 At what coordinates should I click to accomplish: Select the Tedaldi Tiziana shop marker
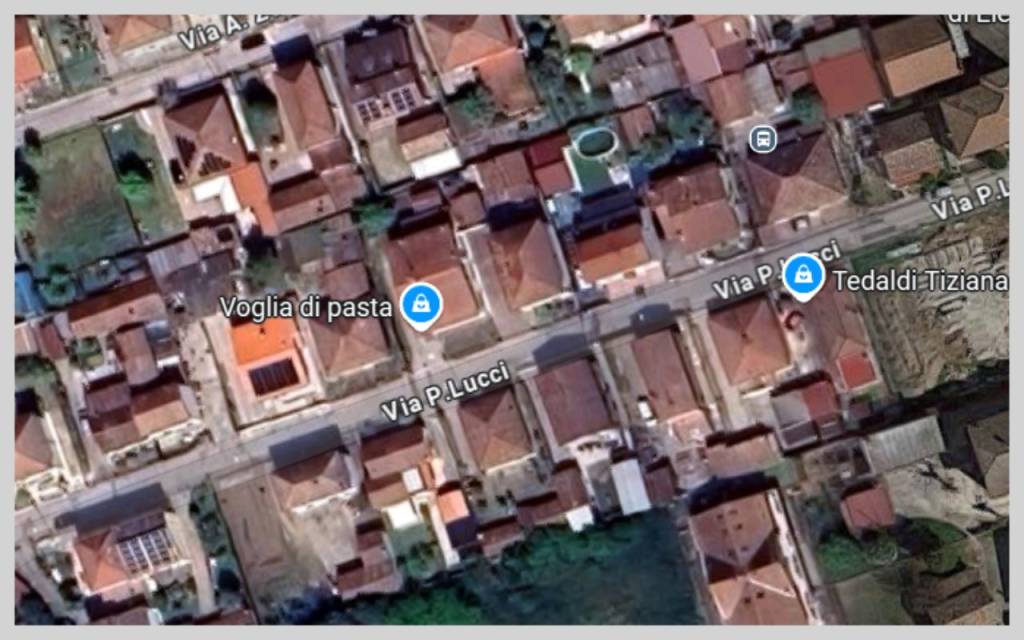[x=803, y=274]
